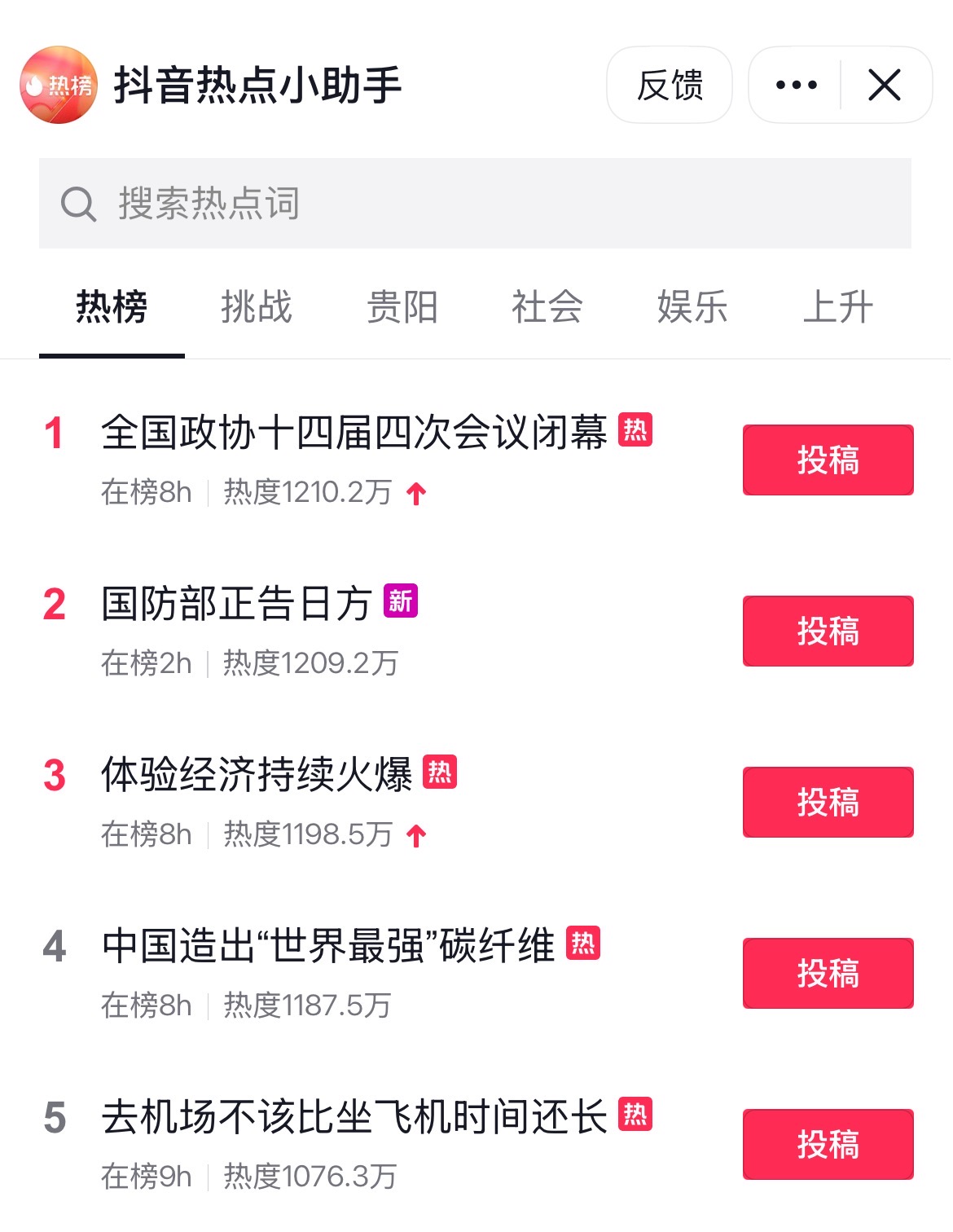Screen dimensions: 953x1232
Task: Select the 社会 tab
Action: [547, 307]
